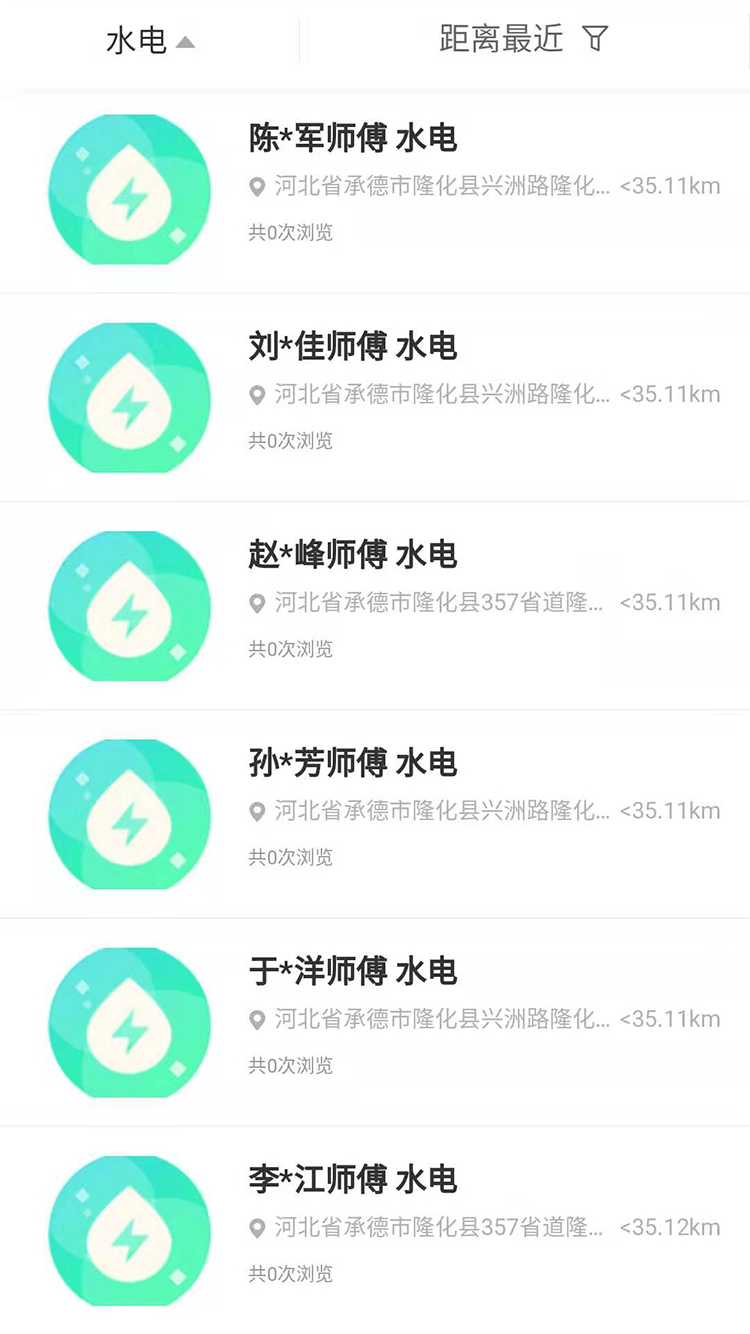
Task: View 李*江师傅 水电 details
Action: click(375, 1230)
